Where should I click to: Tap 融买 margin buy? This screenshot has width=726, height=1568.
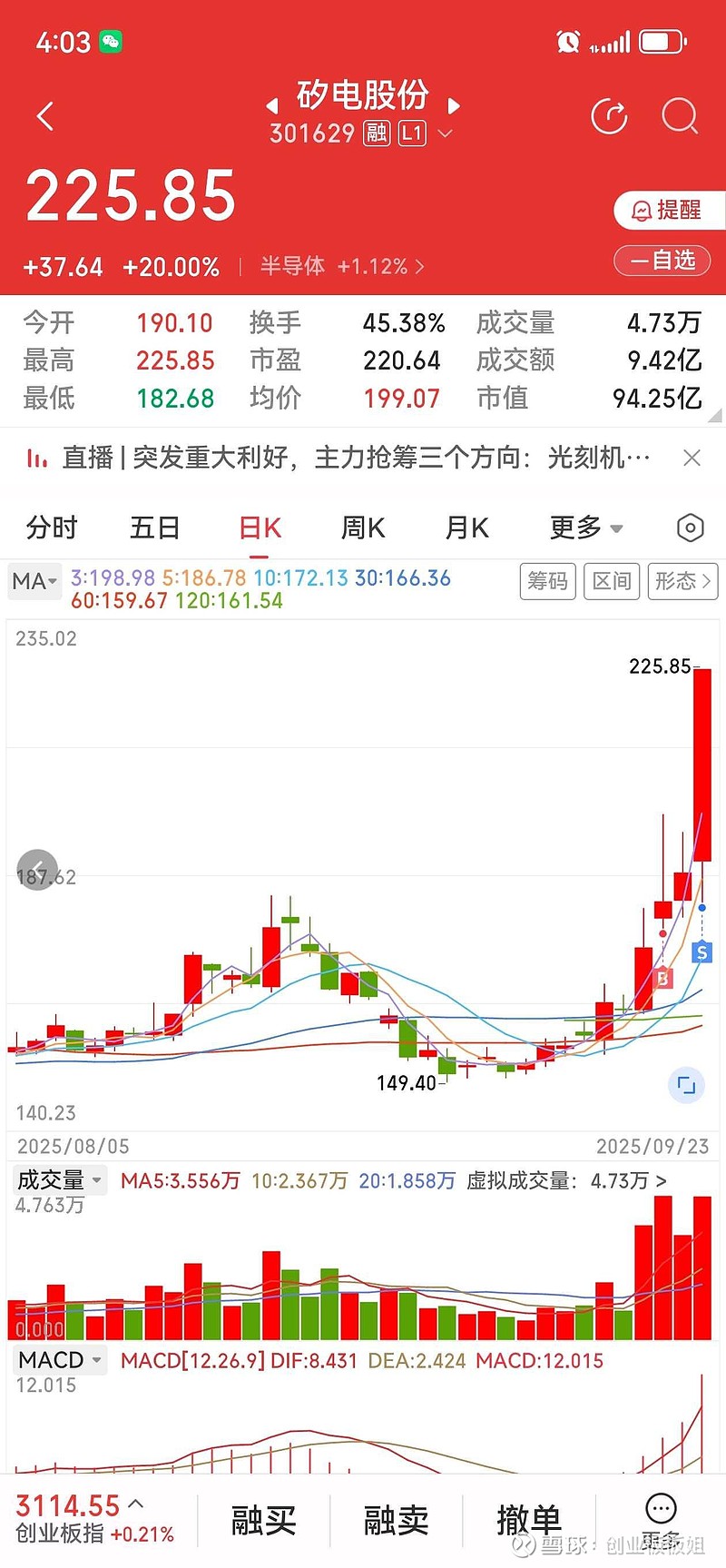pyautogui.click(x=263, y=1520)
